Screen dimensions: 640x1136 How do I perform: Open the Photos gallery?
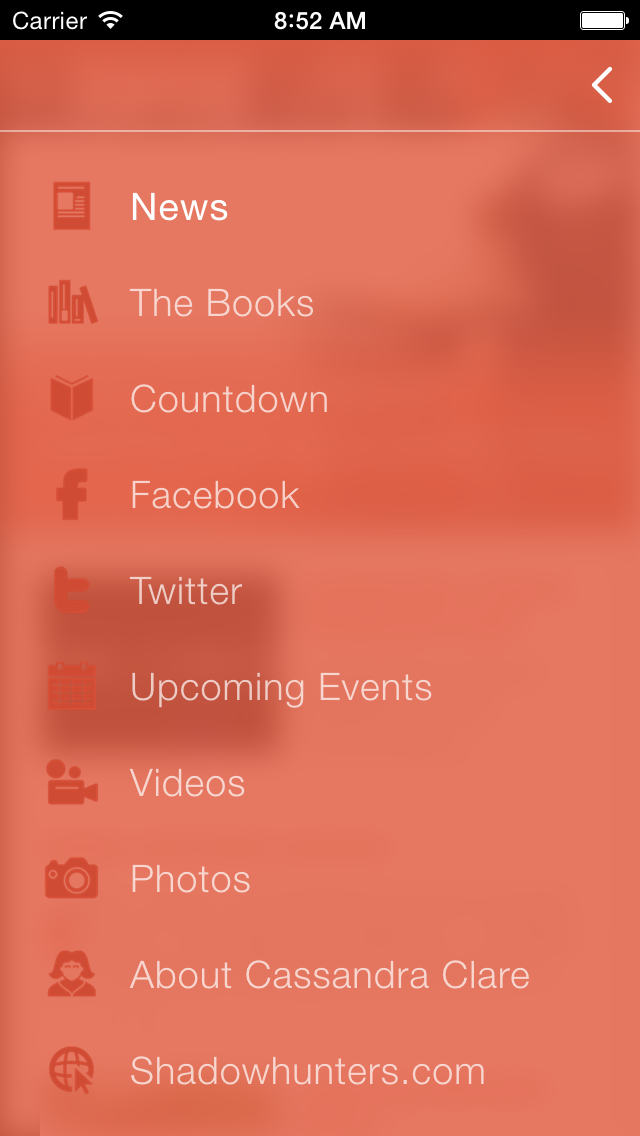pyautogui.click(x=190, y=879)
